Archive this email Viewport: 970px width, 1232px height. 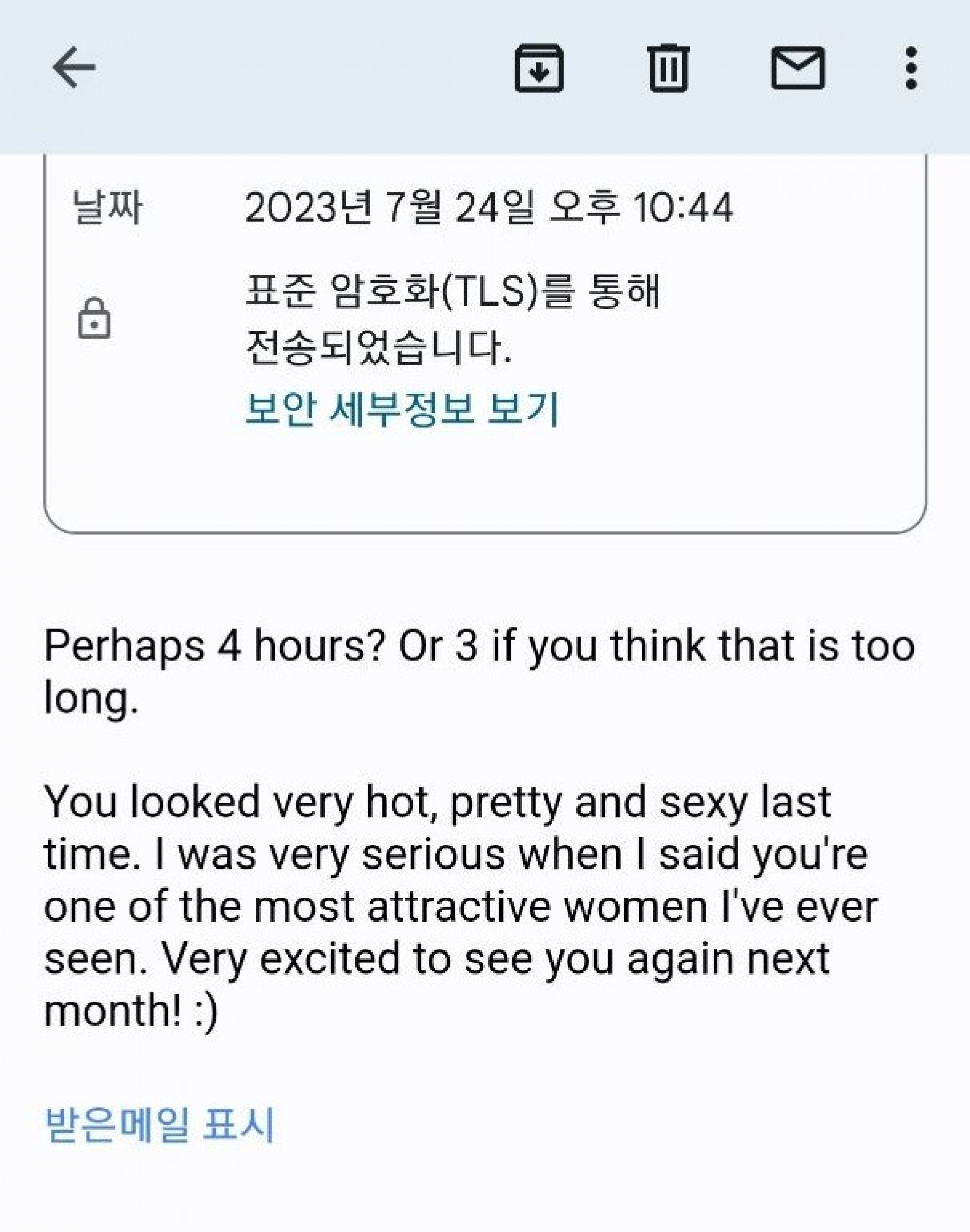(x=539, y=68)
